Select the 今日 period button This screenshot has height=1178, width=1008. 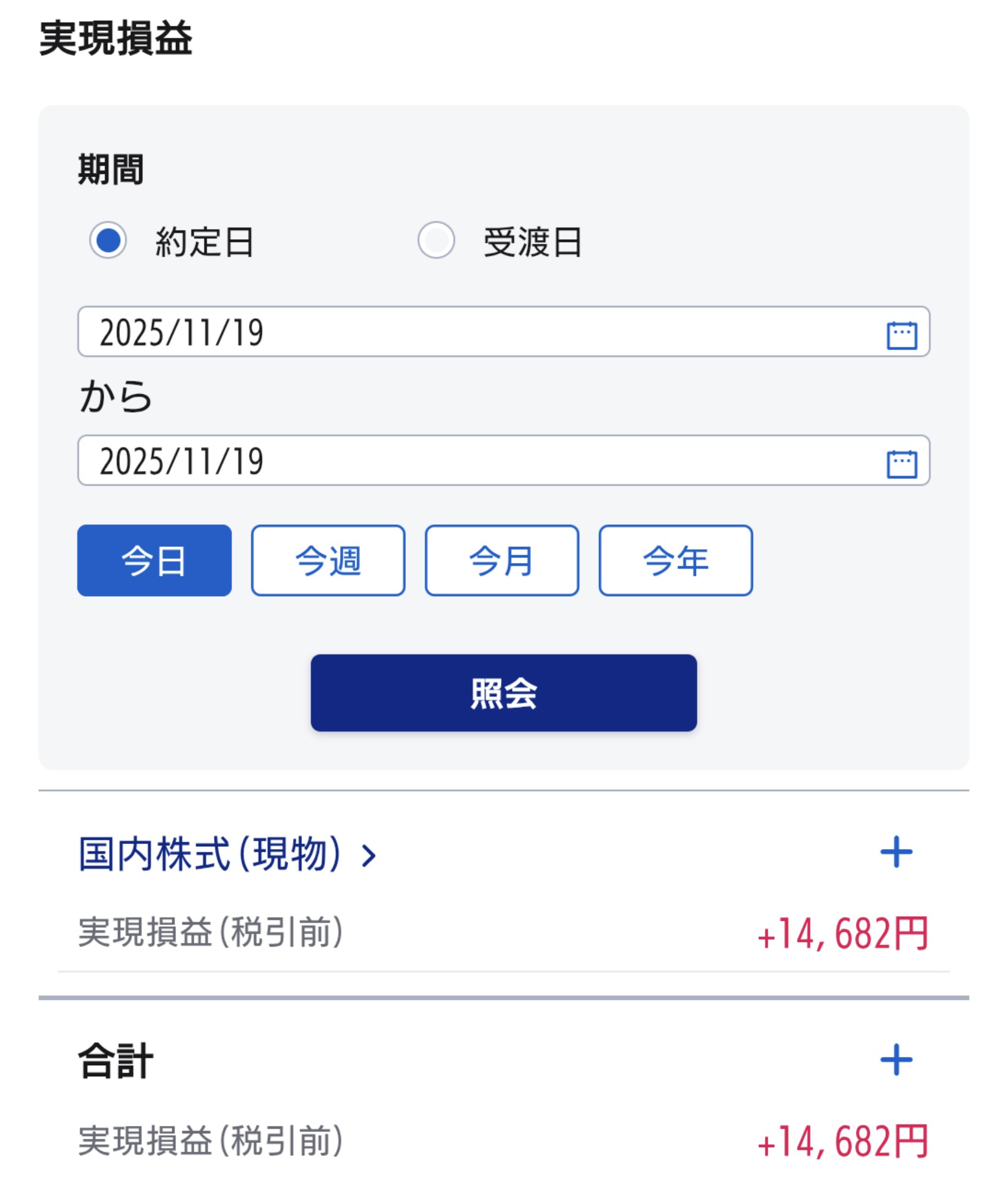tap(154, 561)
